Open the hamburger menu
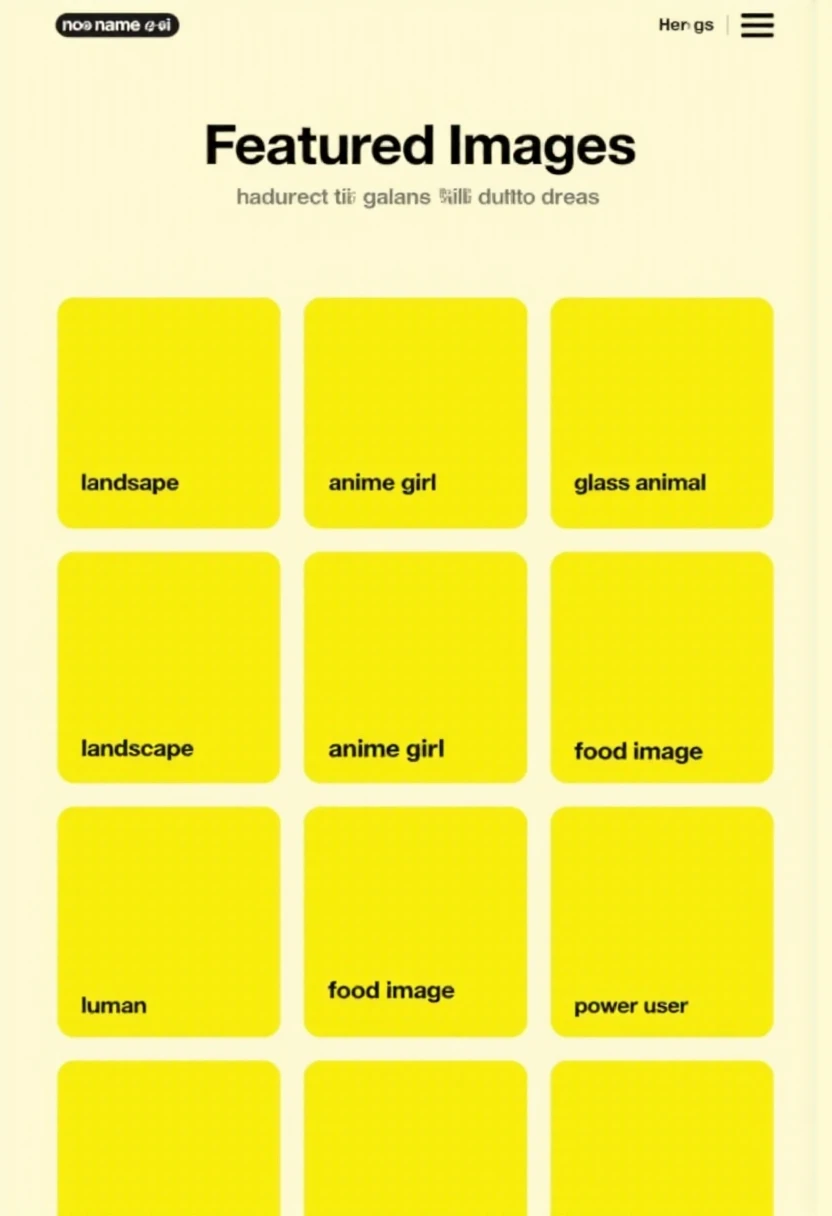This screenshot has width=832, height=1216. (x=757, y=25)
